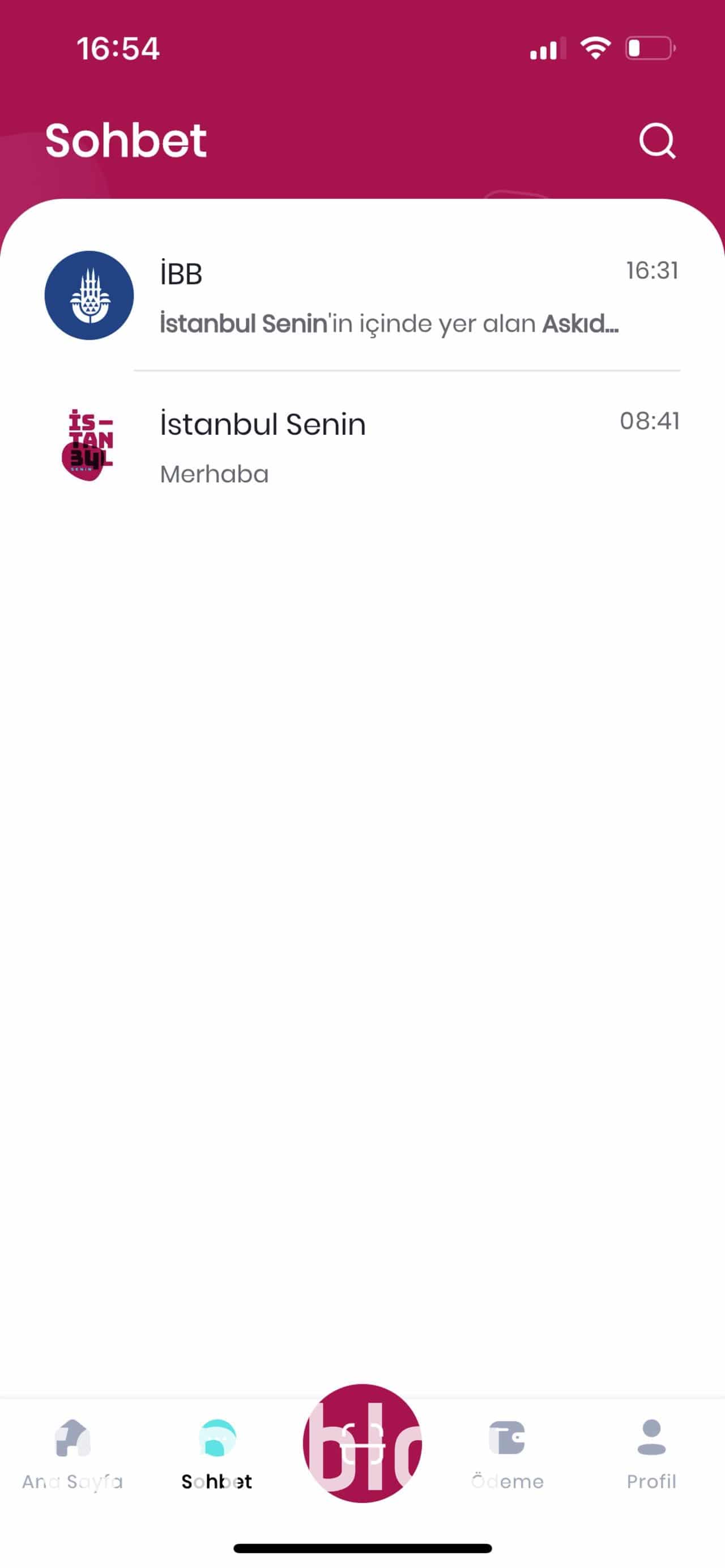Switch to the Profil tab
This screenshot has width=725, height=1568.
(651, 1454)
